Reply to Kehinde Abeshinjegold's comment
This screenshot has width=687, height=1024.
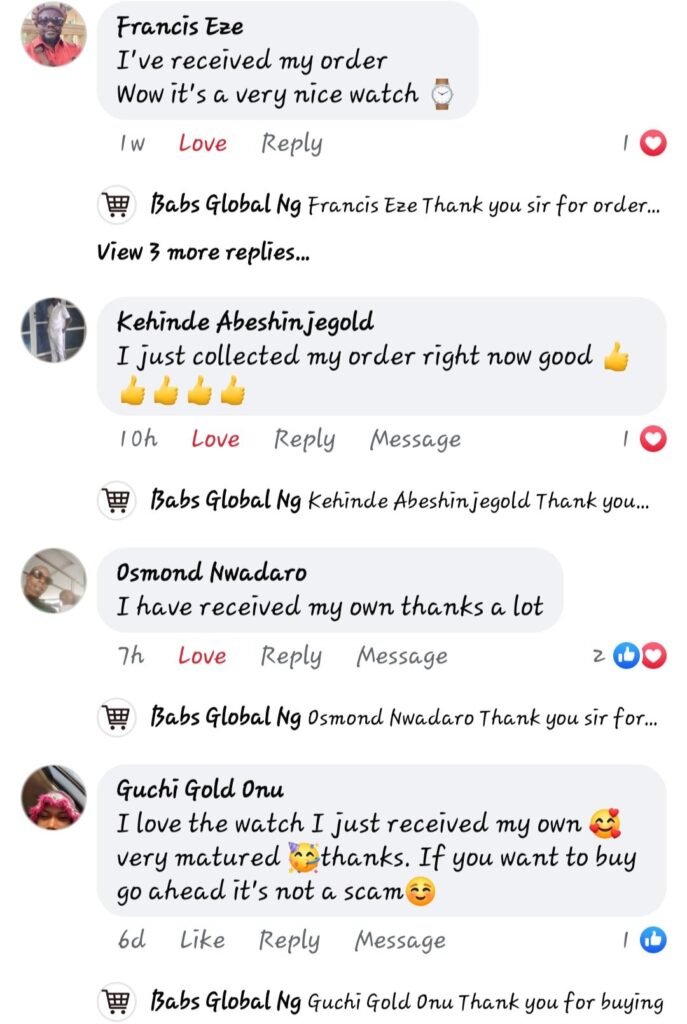point(304,439)
